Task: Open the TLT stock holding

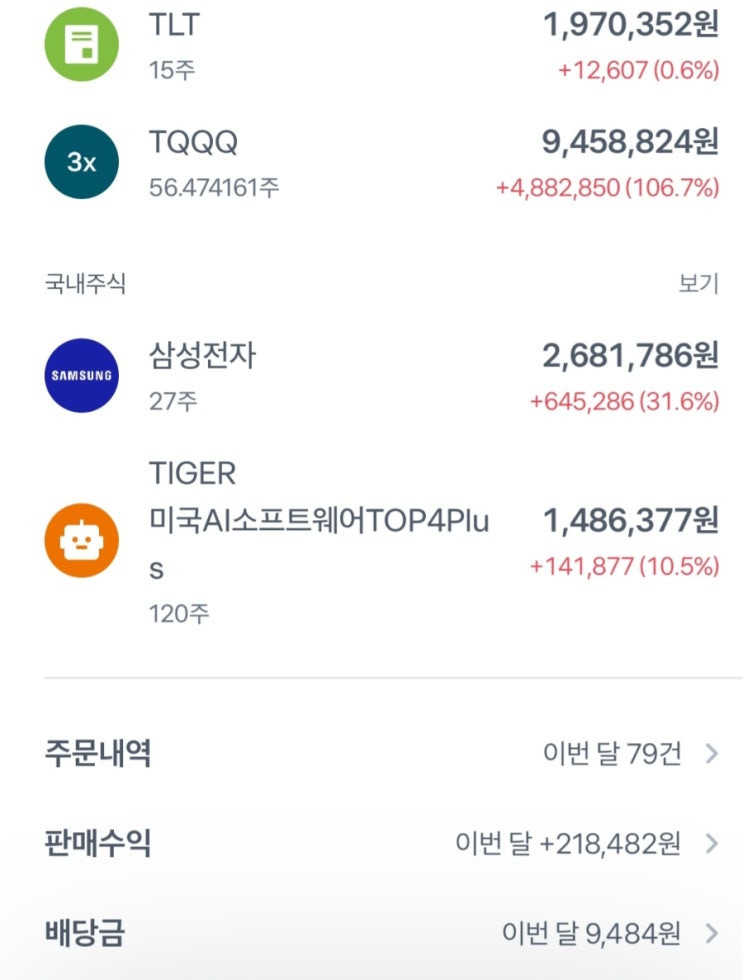Action: (380, 46)
